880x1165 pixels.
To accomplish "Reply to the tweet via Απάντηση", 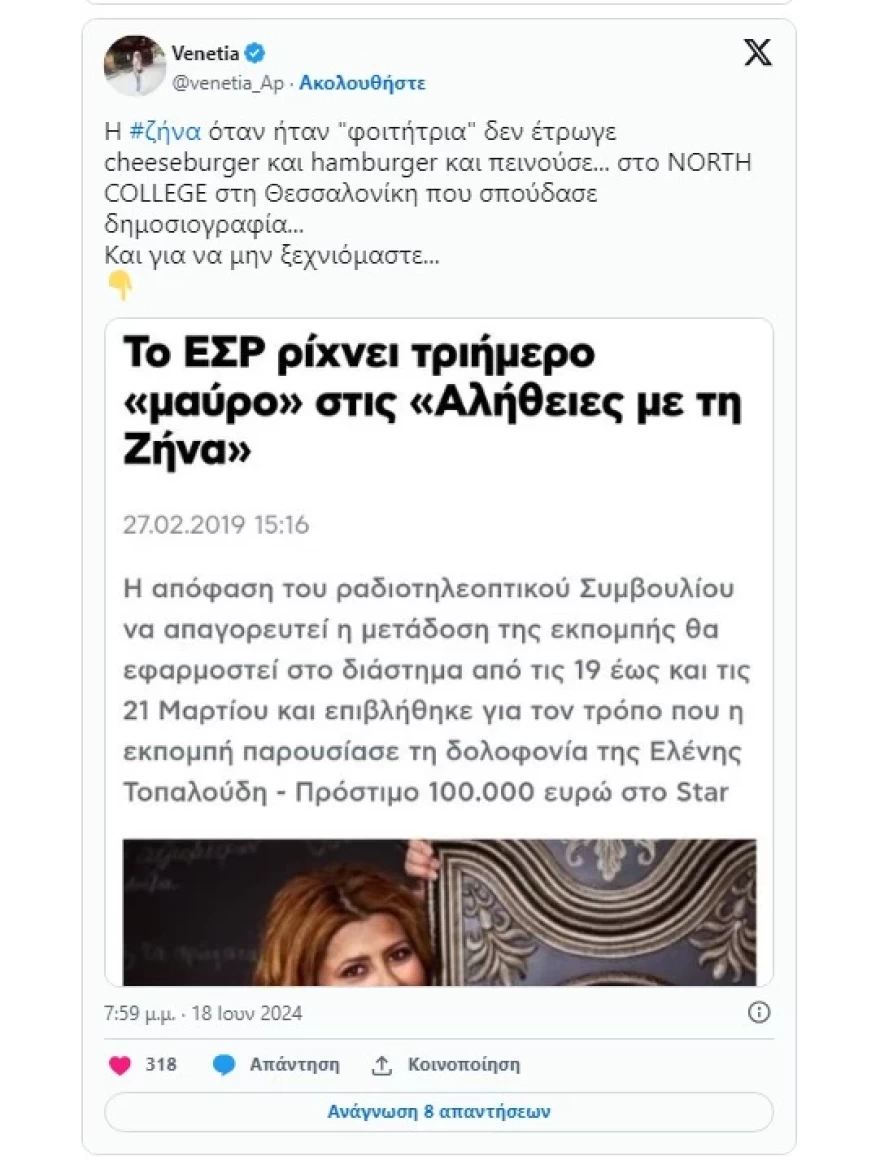I will [x=276, y=1065].
